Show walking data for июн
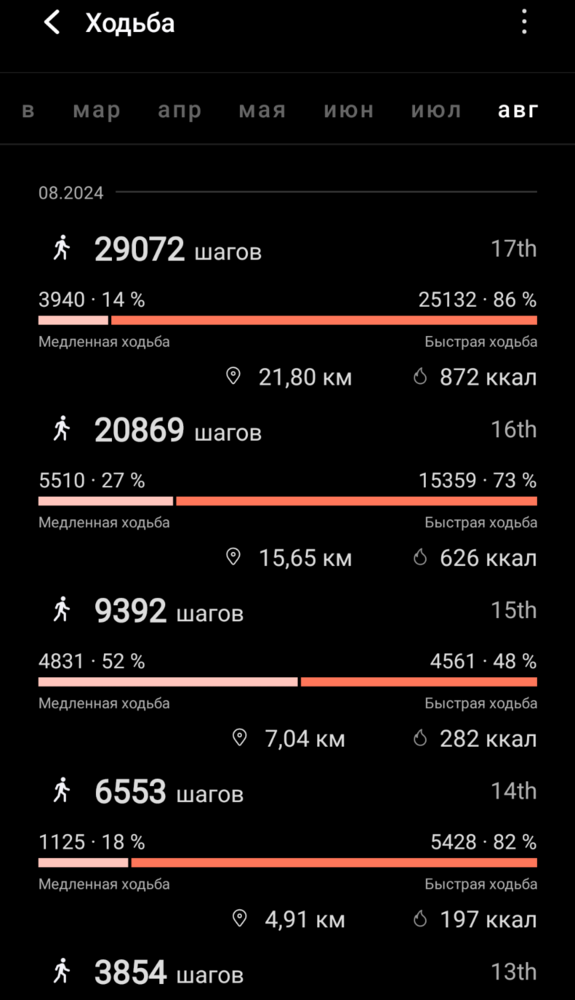 (348, 110)
